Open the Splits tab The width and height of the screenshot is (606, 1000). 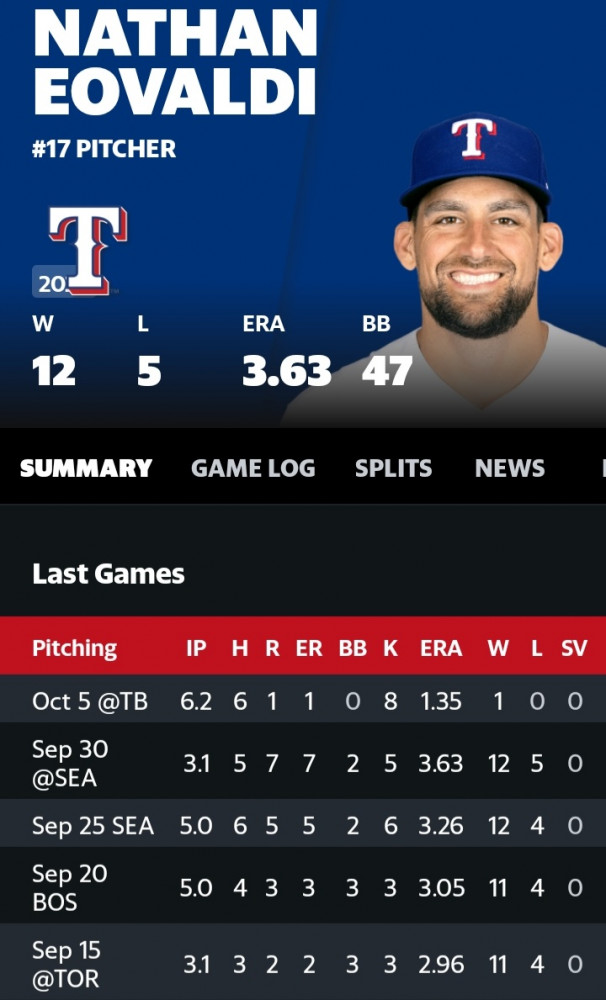tap(394, 468)
